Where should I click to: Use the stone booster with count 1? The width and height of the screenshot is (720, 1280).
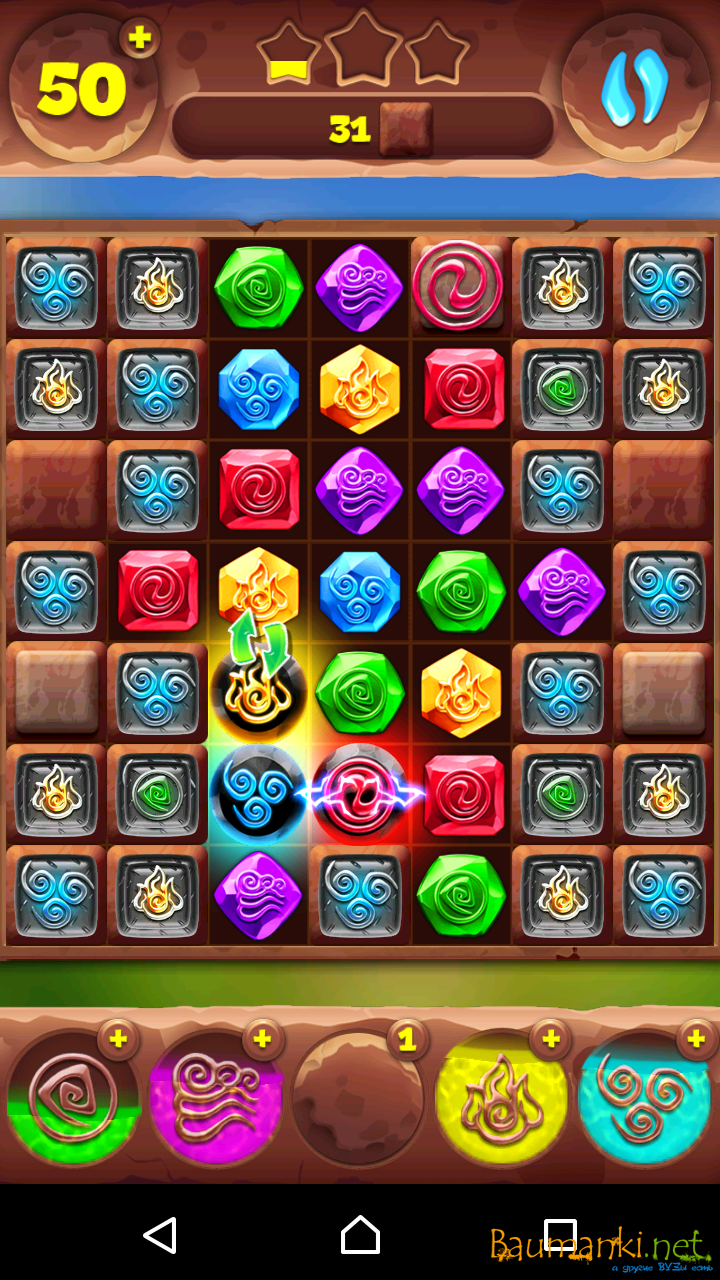[359, 1098]
